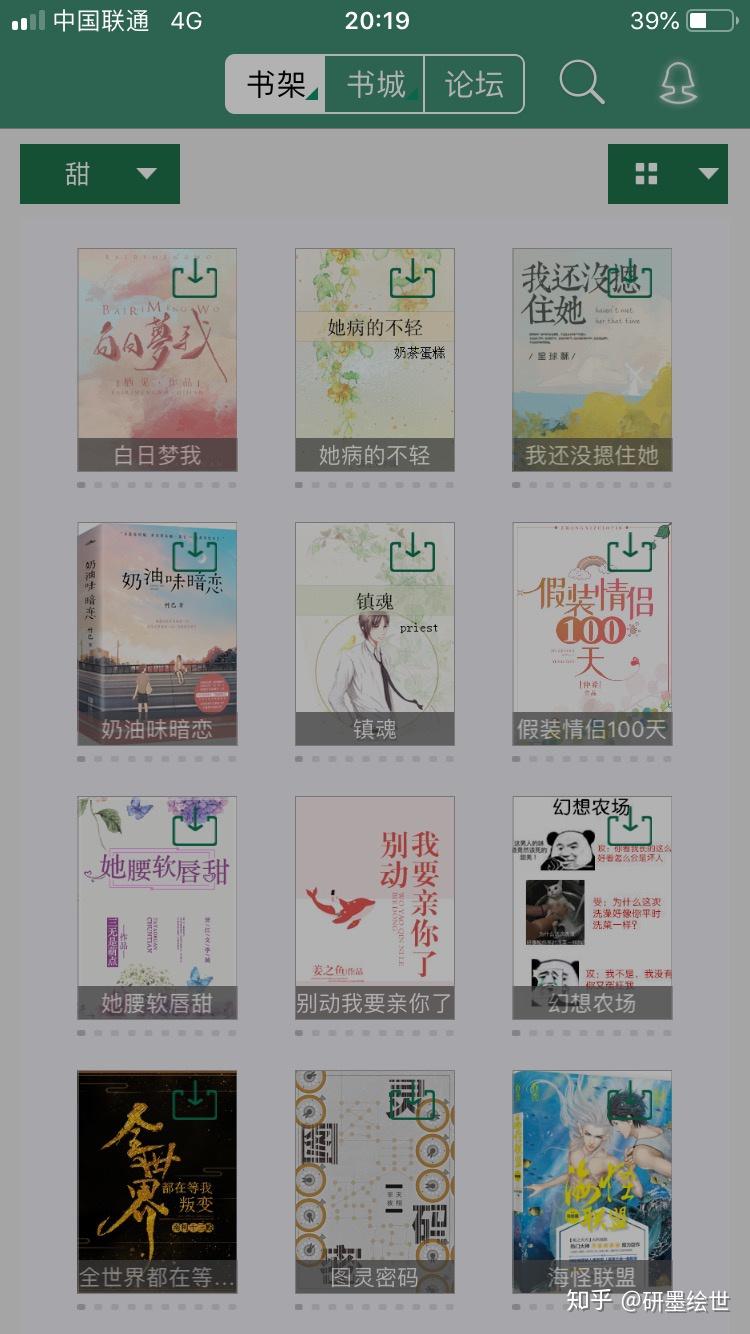Image resolution: width=750 pixels, height=1334 pixels.
Task: Select the 书架 tab
Action: [276, 84]
